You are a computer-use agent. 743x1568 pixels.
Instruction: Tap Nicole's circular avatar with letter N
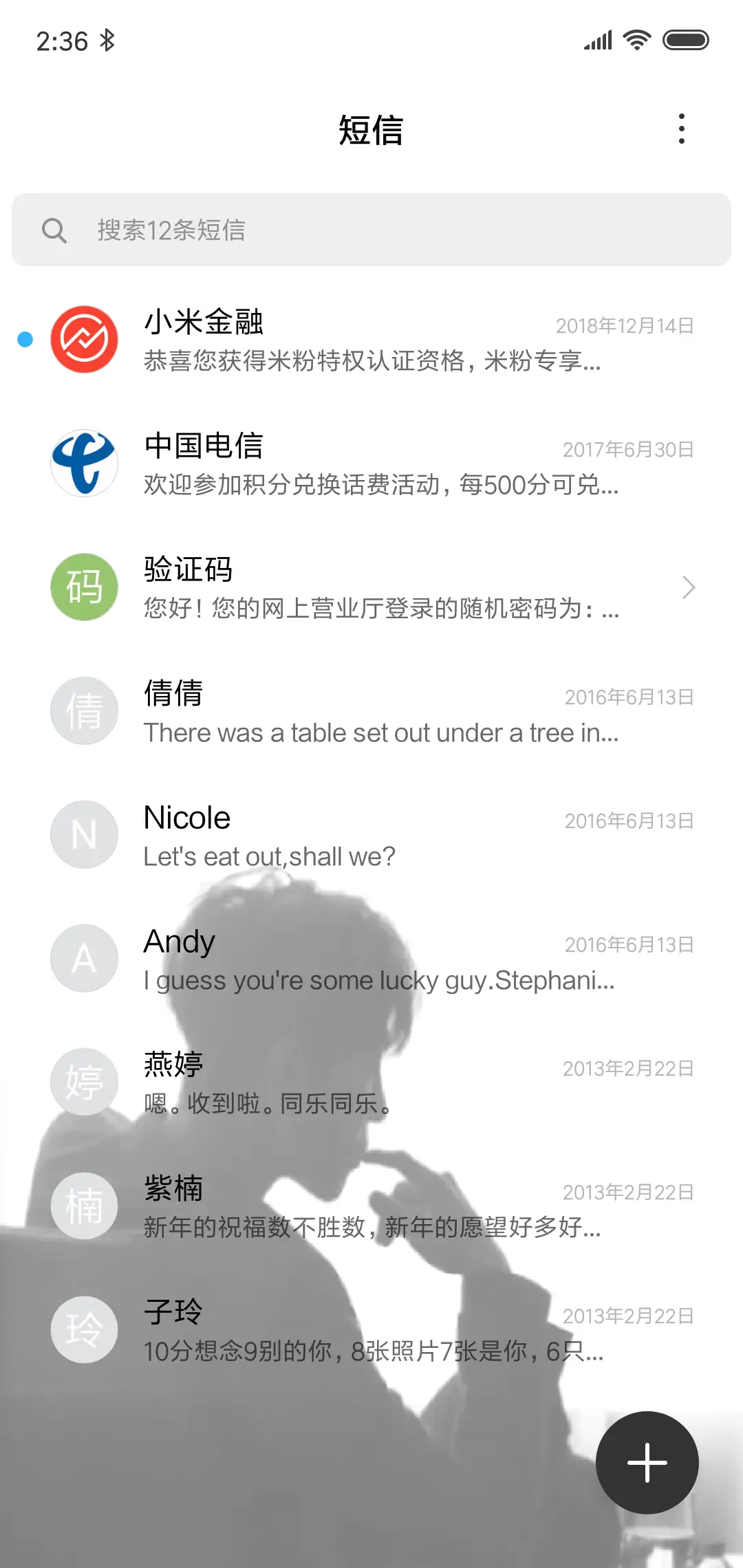(84, 834)
